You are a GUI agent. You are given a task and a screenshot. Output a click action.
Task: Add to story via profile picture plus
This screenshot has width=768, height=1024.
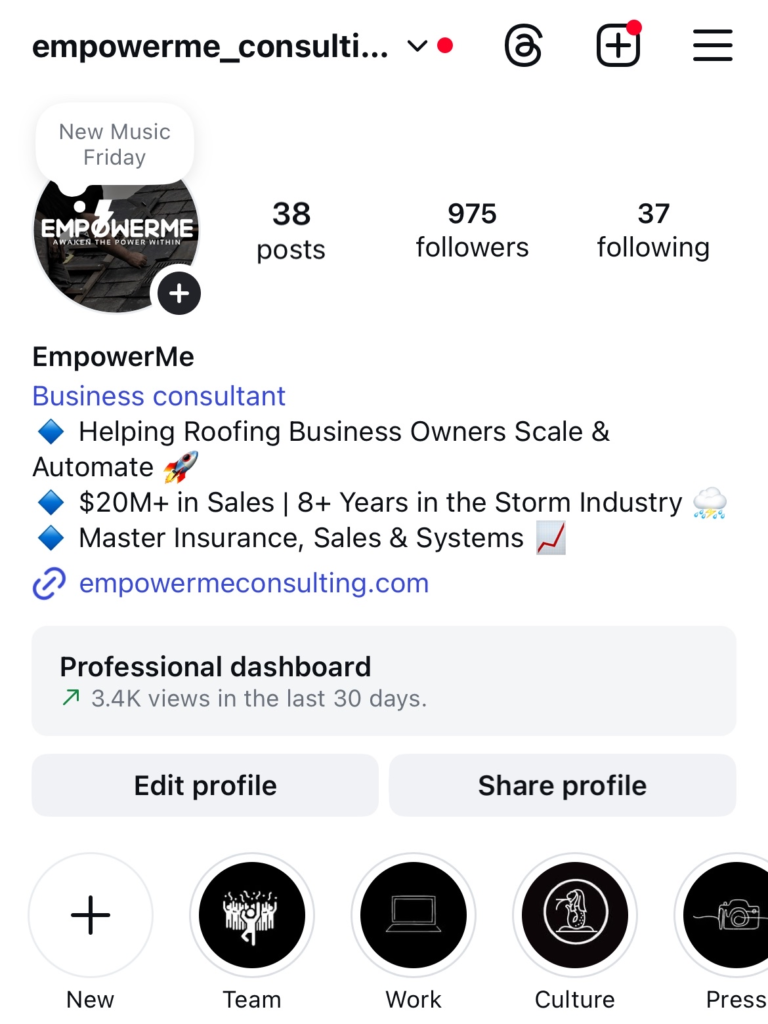click(180, 294)
